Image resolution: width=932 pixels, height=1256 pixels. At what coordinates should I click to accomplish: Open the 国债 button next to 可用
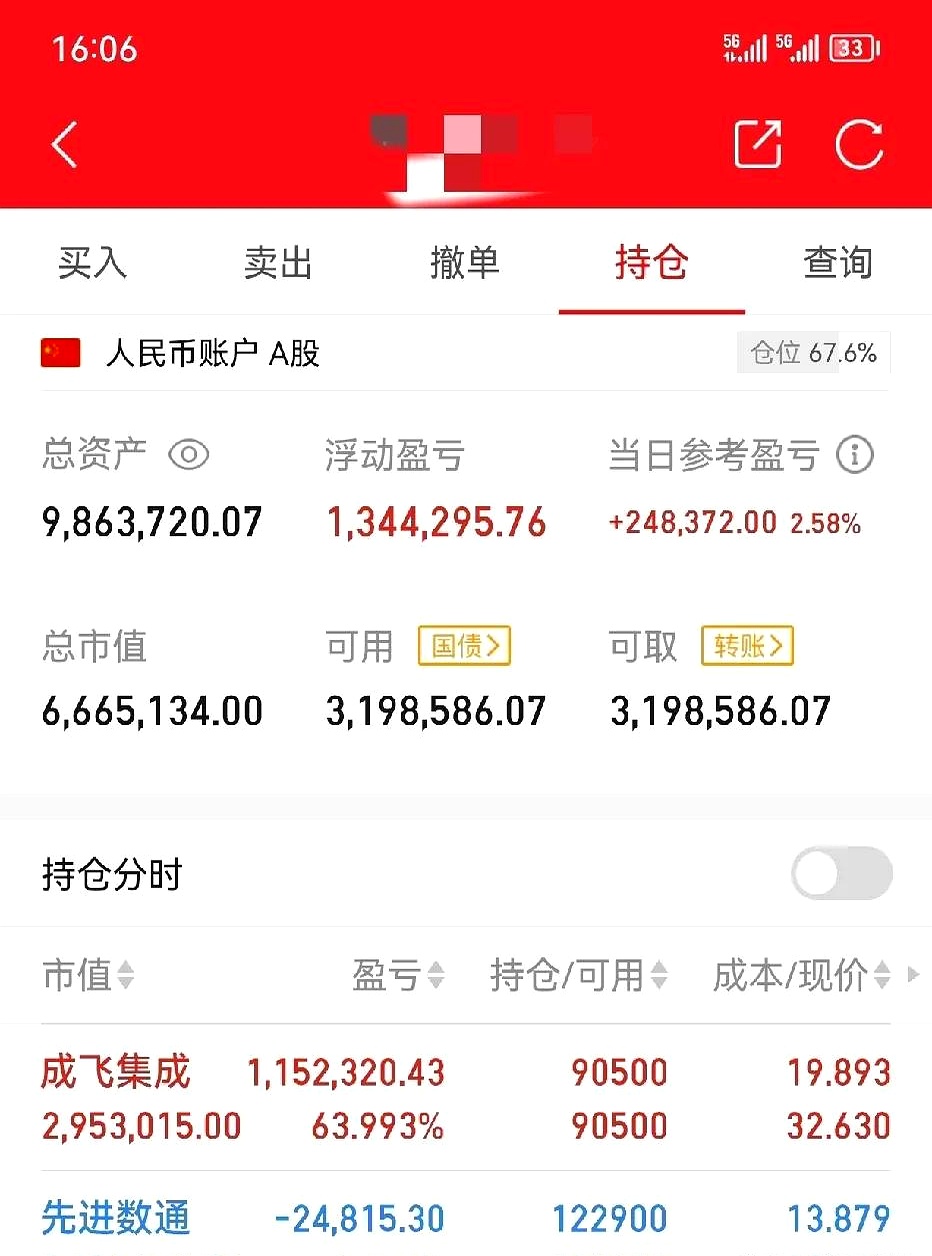(463, 647)
